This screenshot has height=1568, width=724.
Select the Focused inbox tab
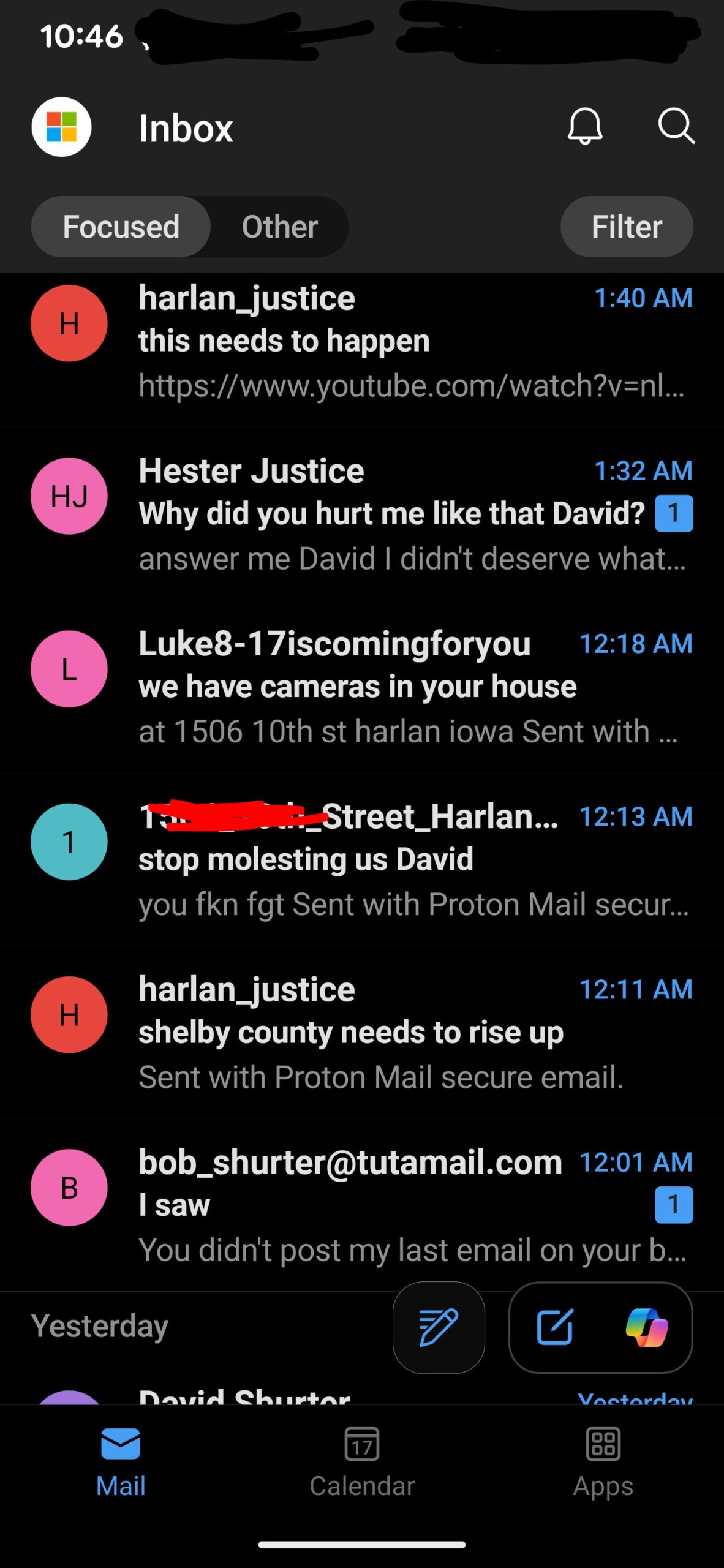(121, 227)
